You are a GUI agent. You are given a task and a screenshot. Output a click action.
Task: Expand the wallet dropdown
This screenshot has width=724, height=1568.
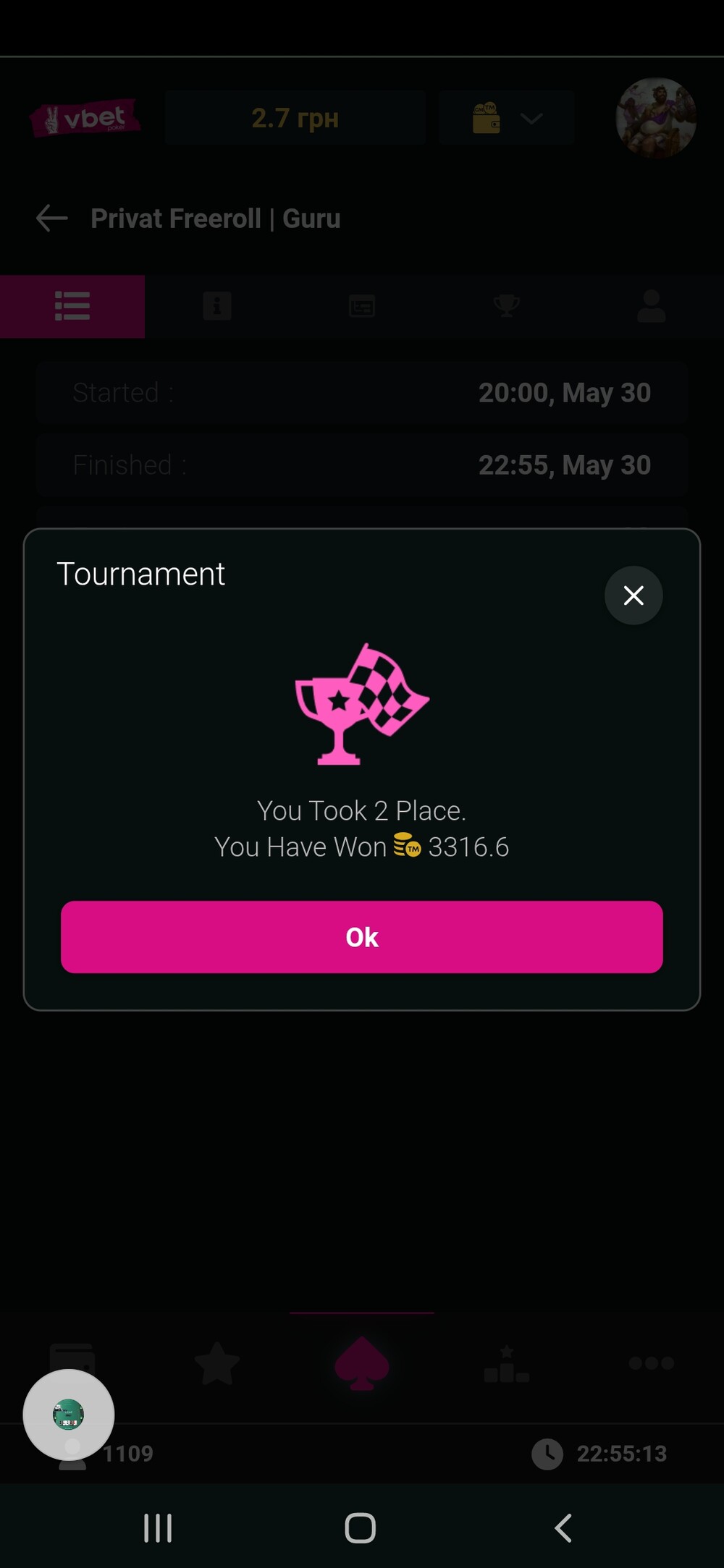point(506,118)
